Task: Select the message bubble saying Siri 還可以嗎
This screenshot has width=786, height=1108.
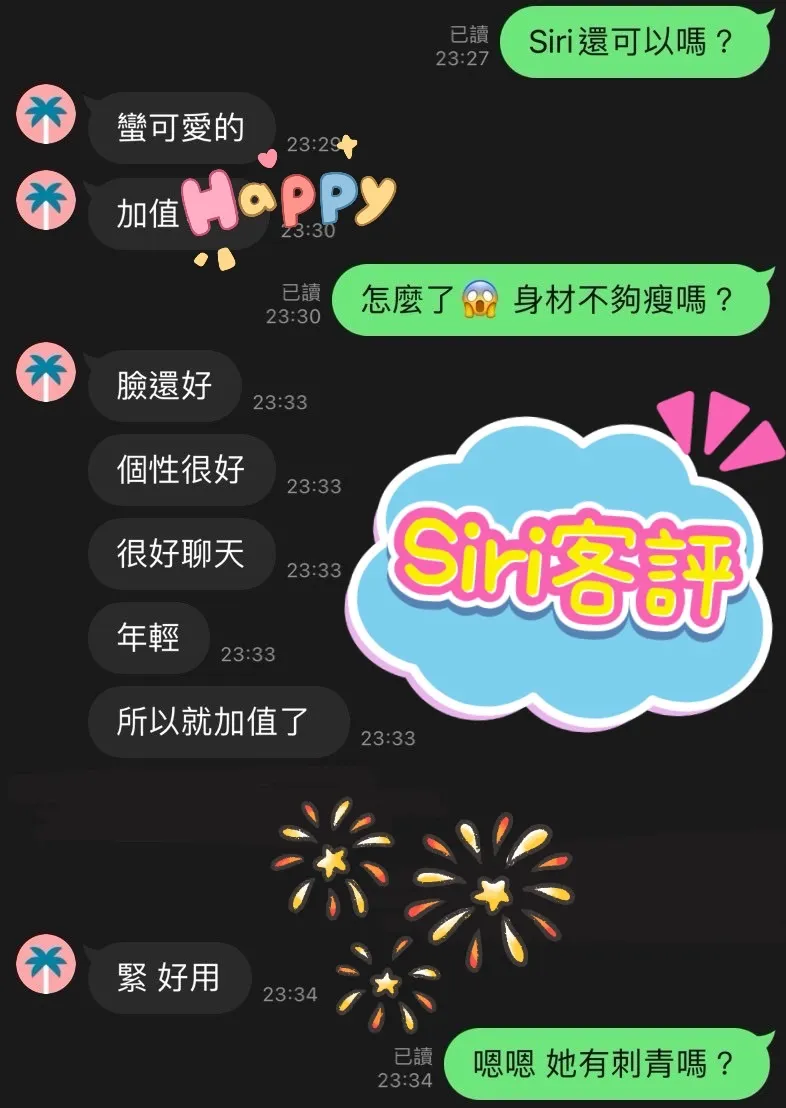Action: pos(634,42)
